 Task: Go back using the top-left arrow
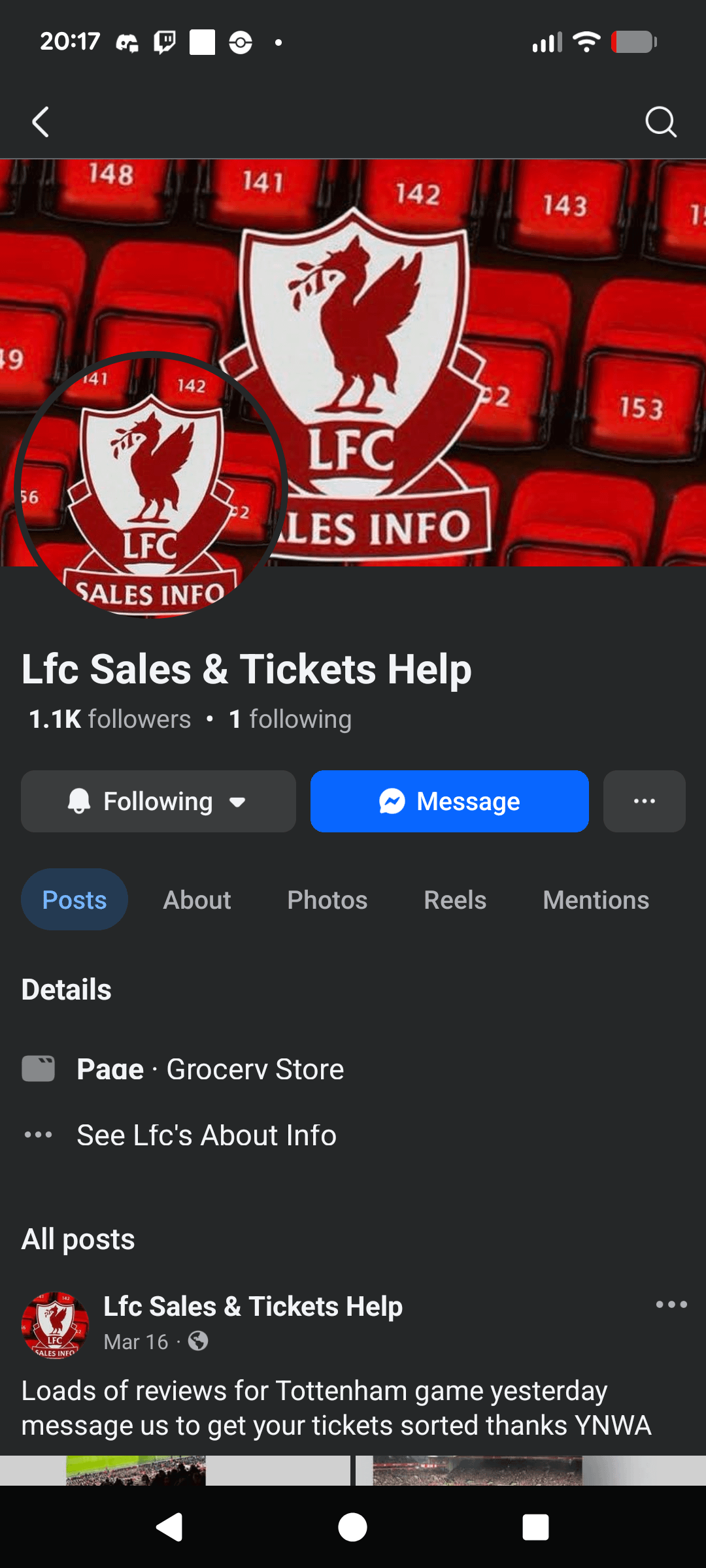pyautogui.click(x=41, y=122)
